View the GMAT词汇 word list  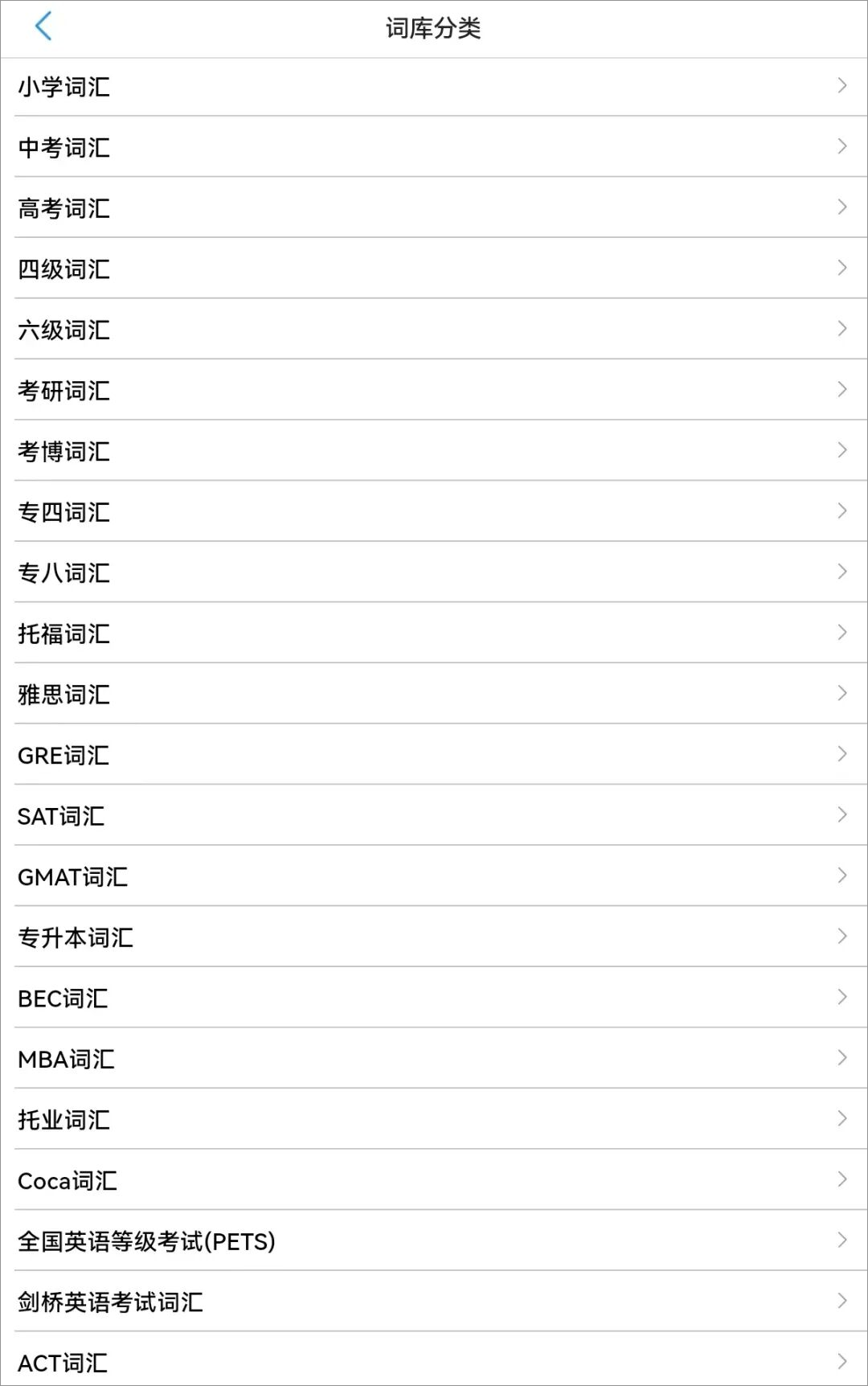(73, 877)
